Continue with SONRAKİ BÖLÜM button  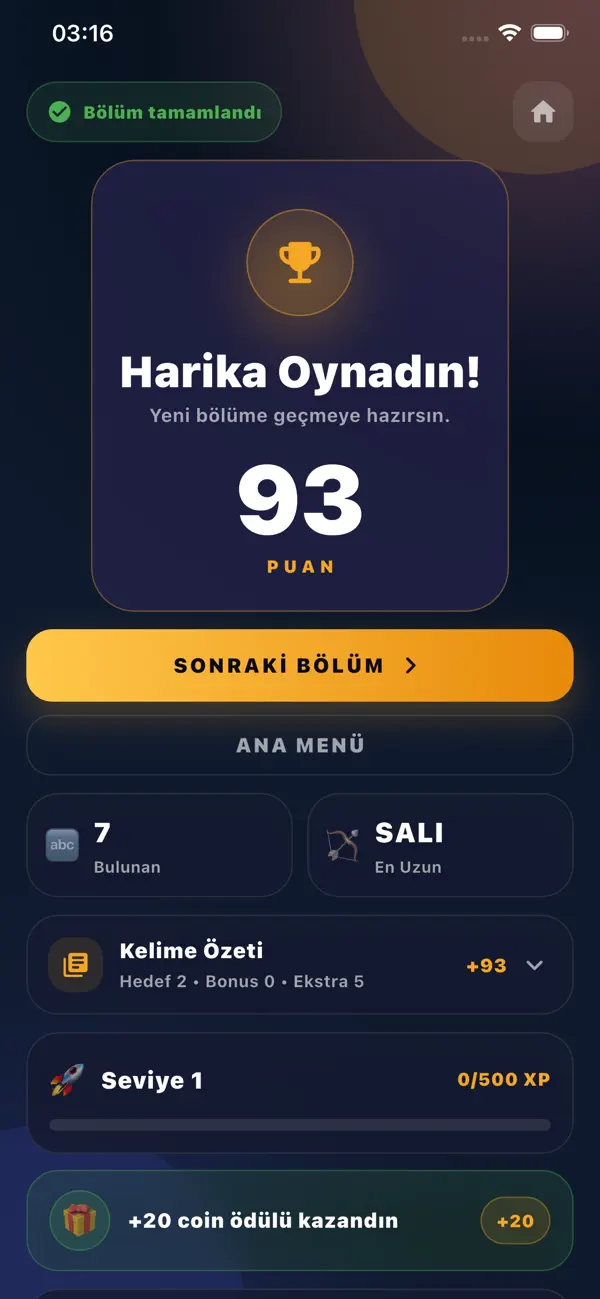point(300,665)
